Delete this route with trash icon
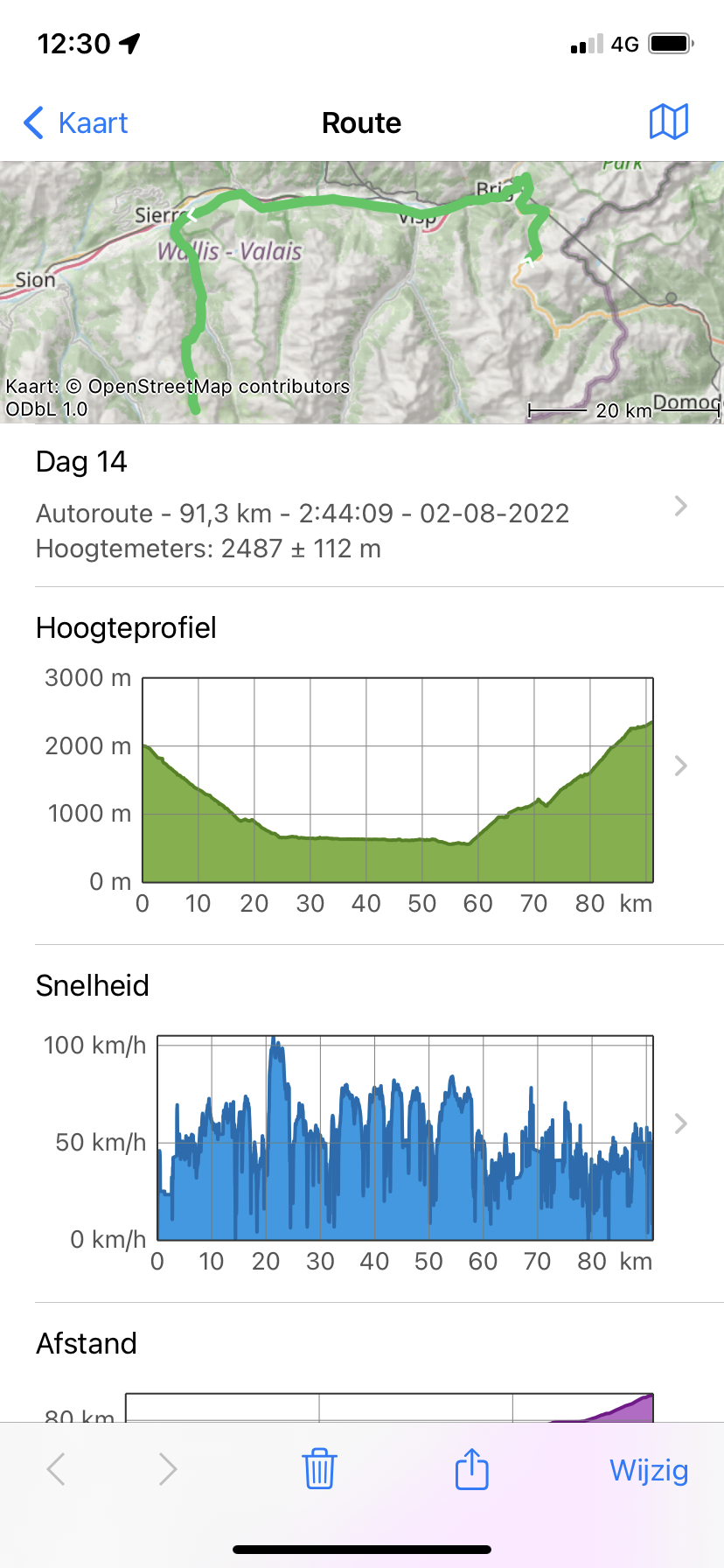This screenshot has width=724, height=1568. tap(319, 1469)
